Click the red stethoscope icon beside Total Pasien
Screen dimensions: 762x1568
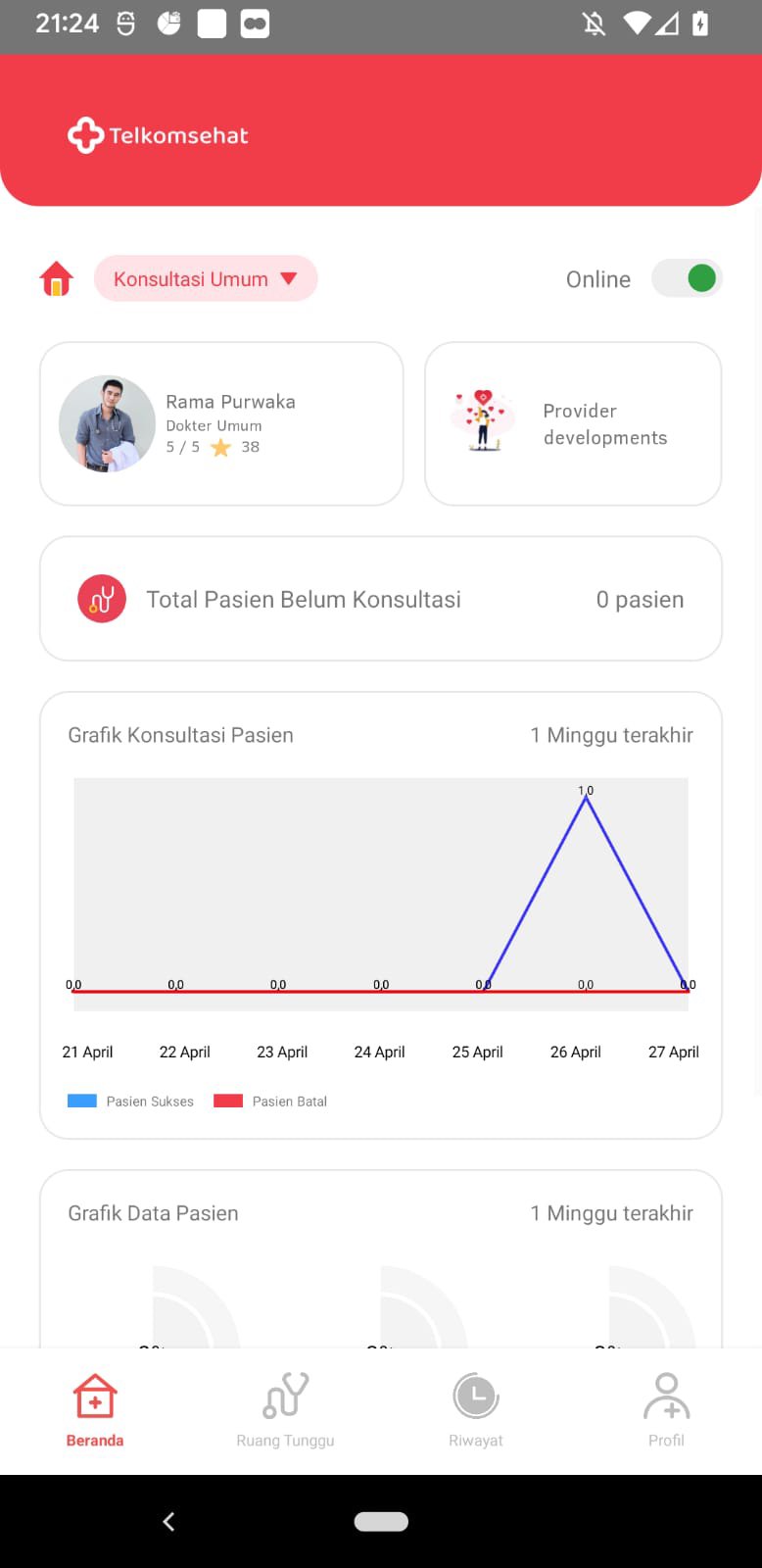102,599
